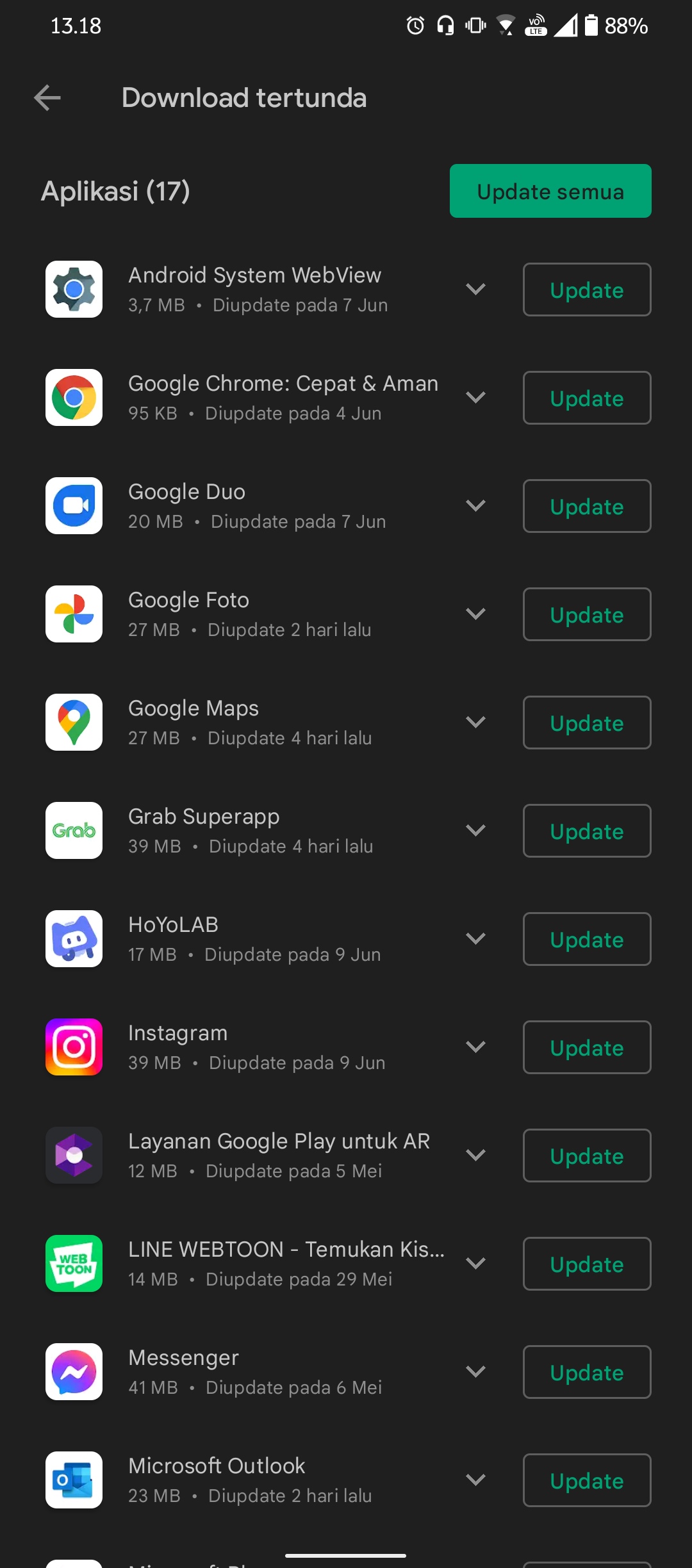Image resolution: width=692 pixels, height=1568 pixels.
Task: Update Layanan Google Play untuk AR
Action: point(586,1156)
